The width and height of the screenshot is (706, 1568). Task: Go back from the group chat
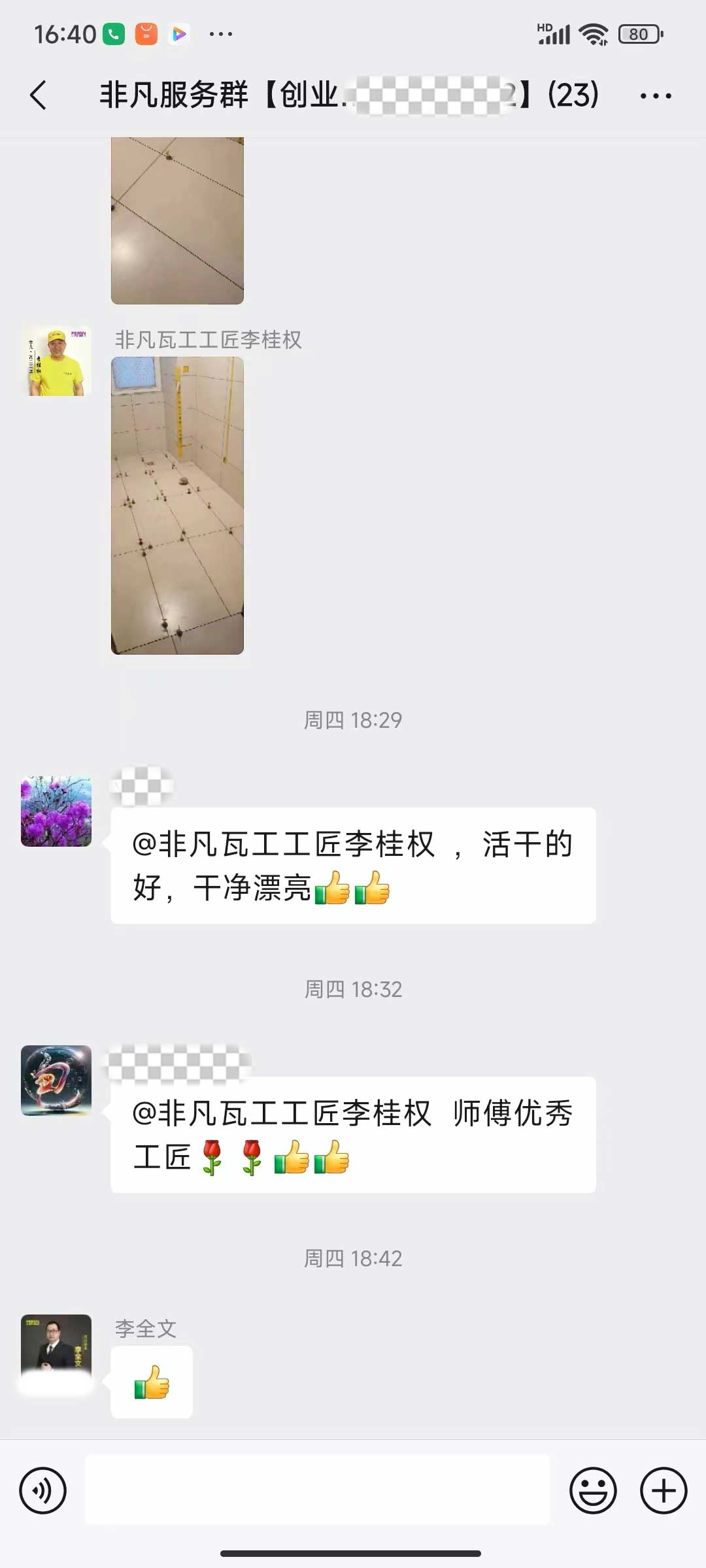(39, 95)
